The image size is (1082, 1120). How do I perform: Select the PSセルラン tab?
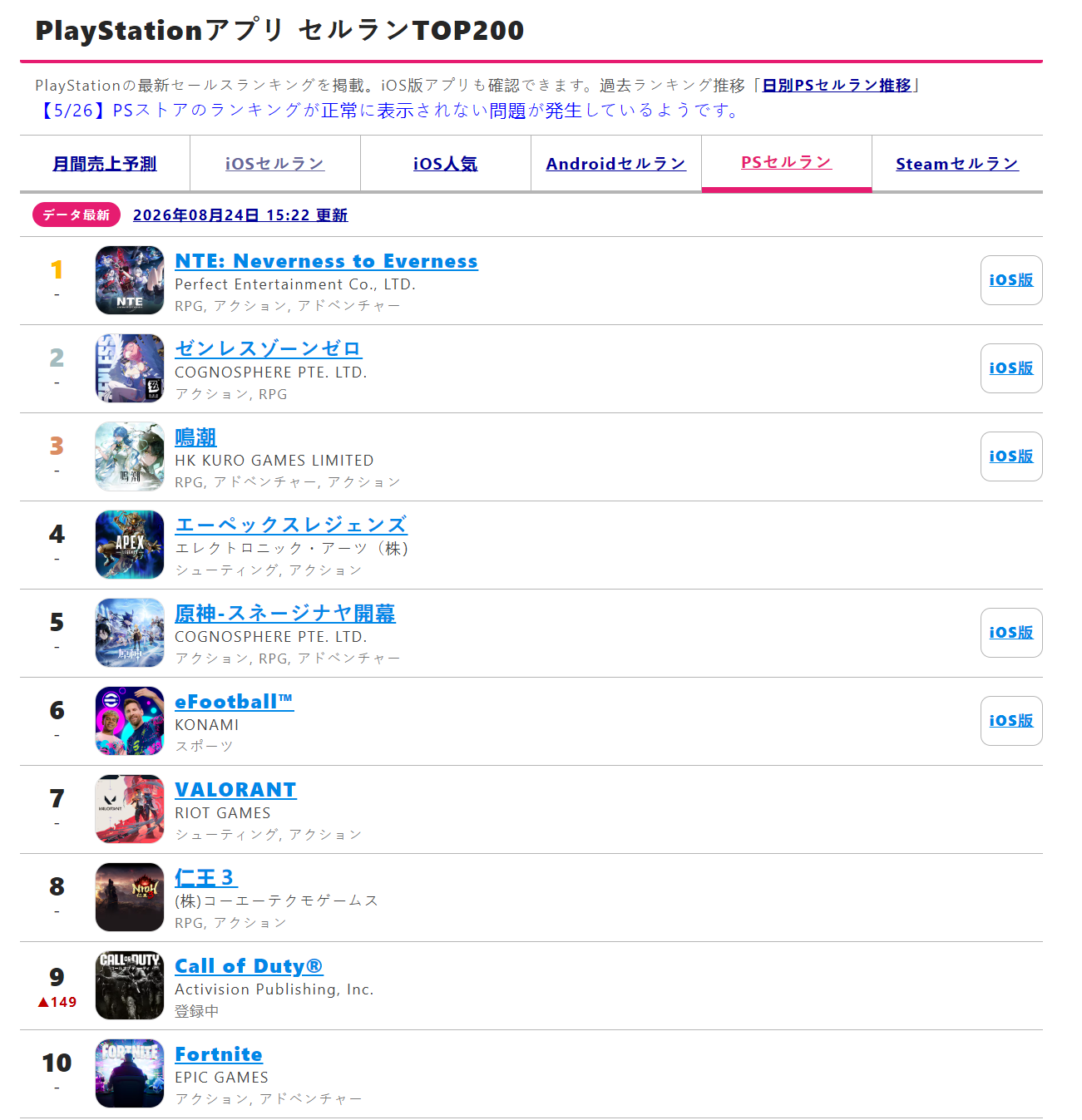(x=786, y=162)
